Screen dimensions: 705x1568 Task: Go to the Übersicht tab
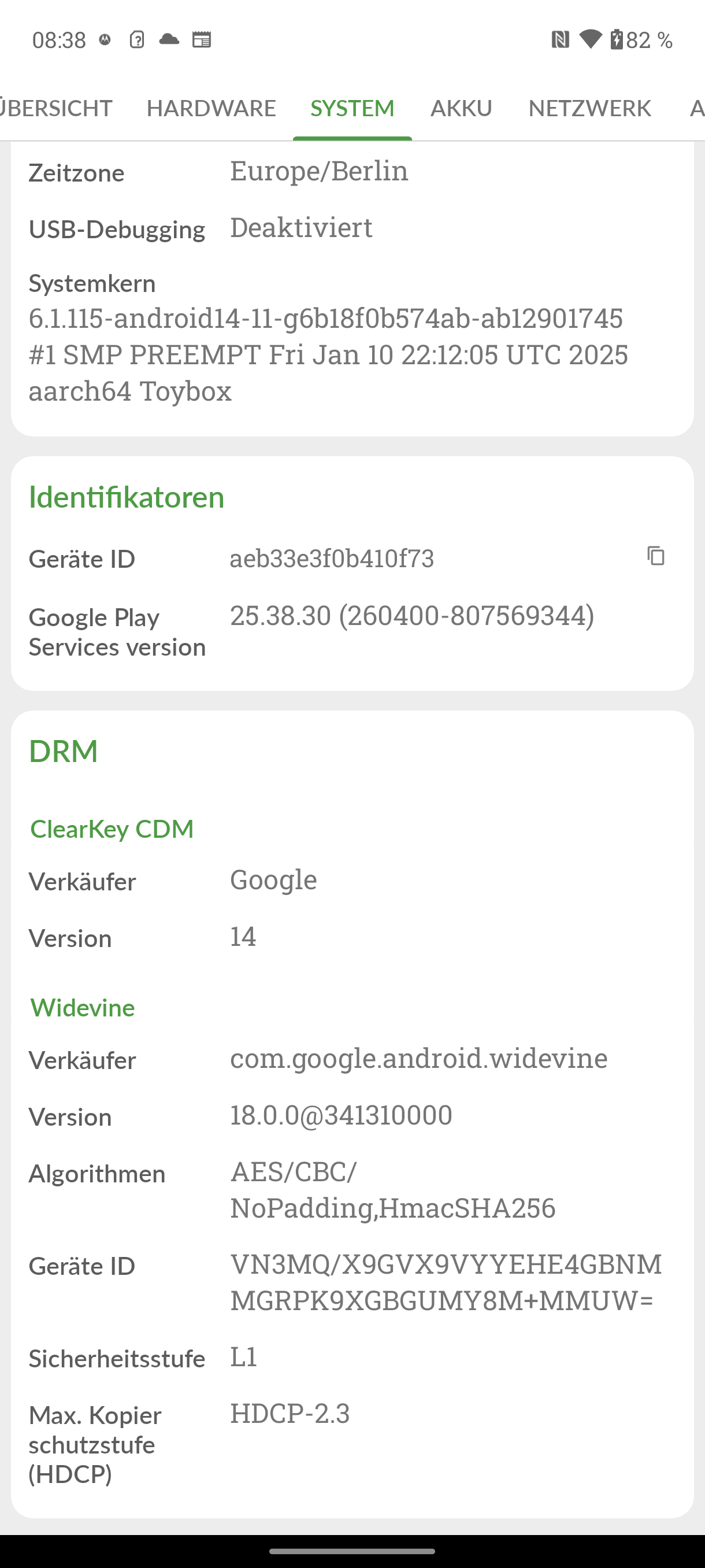[x=56, y=108]
